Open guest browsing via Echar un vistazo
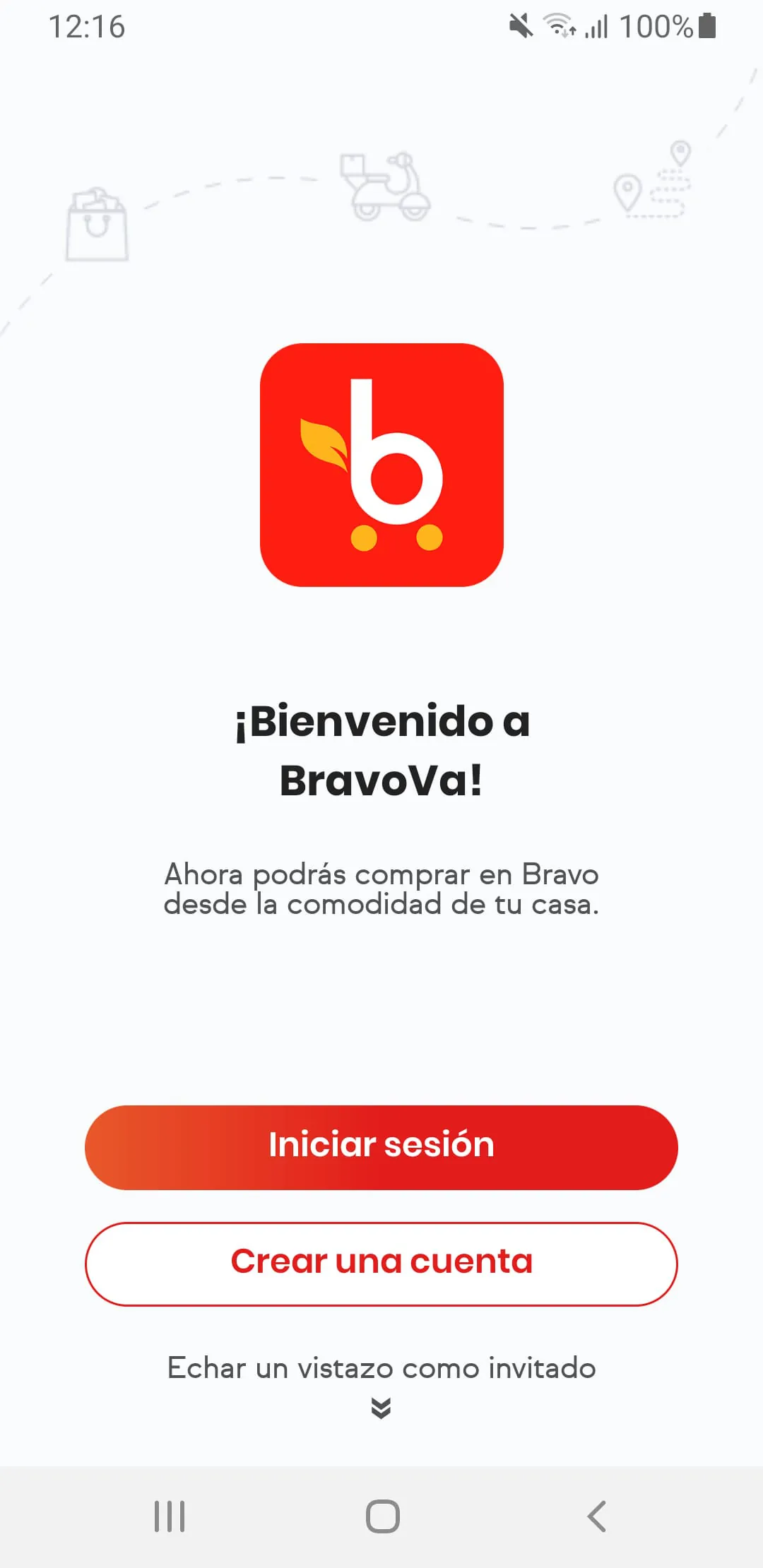This screenshot has width=763, height=1568. [381, 1367]
